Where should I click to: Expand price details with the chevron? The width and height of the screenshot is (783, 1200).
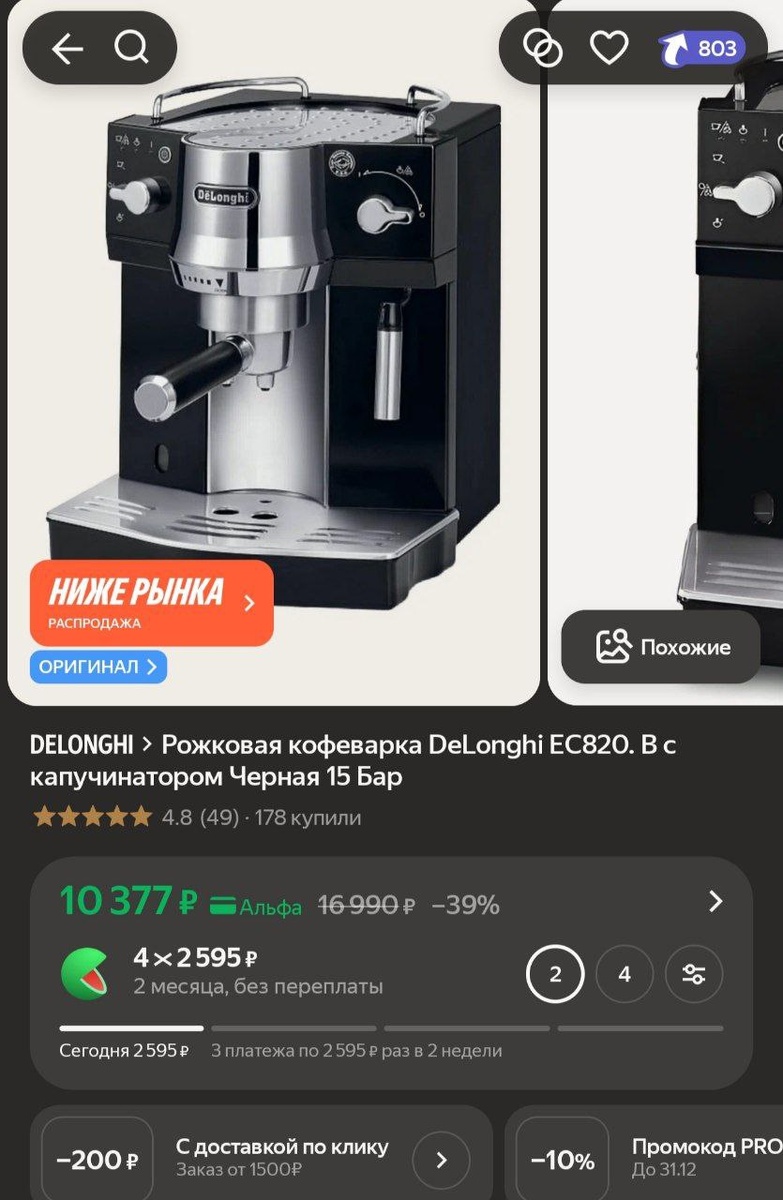[x=715, y=901]
